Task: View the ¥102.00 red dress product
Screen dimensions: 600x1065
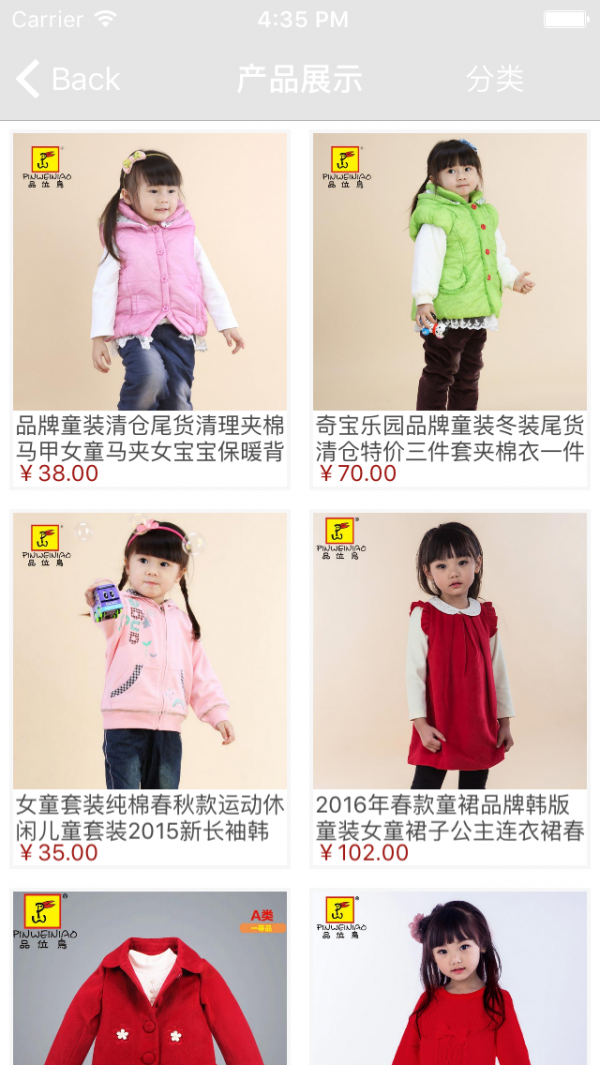Action: [450, 689]
